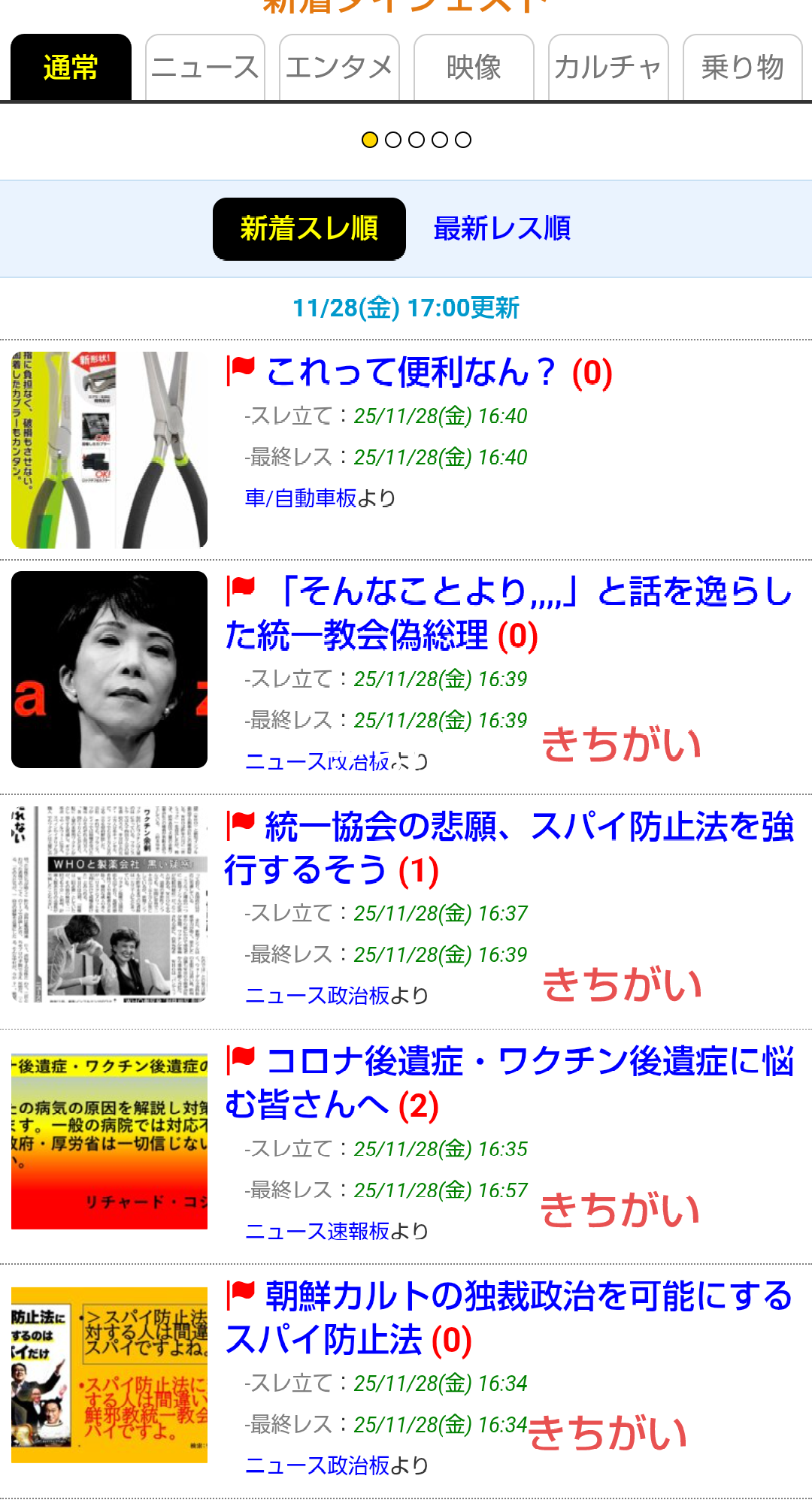The height and width of the screenshot is (1512, 812).
Task: Sort threads by 最新レス順
Action: (501, 228)
